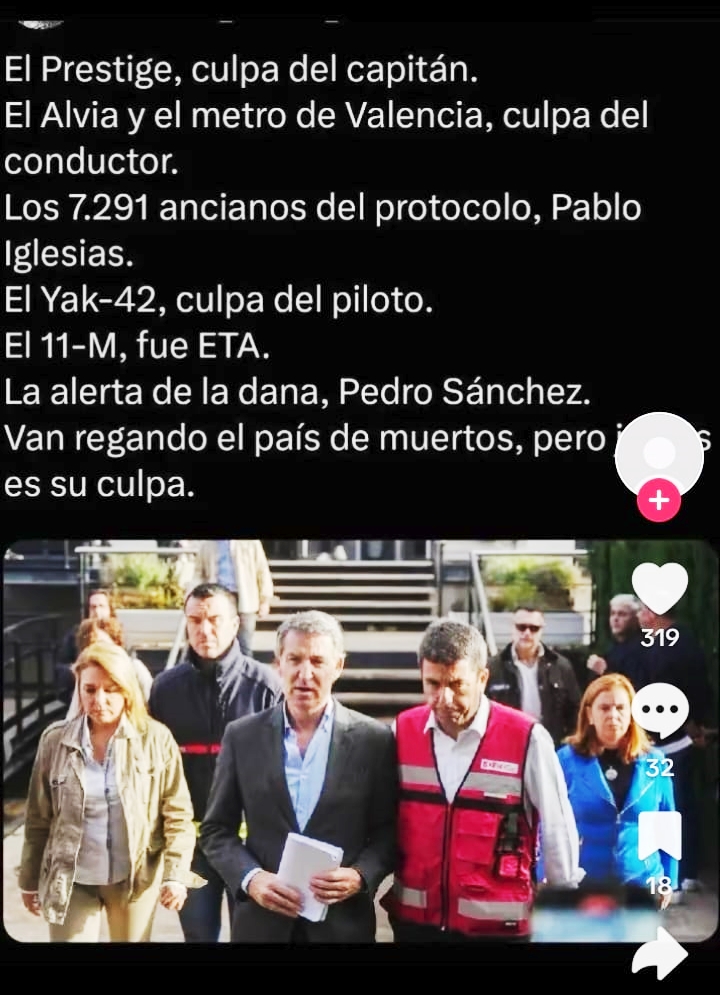
Task: Open the creator's profile avatar
Action: tap(658, 454)
